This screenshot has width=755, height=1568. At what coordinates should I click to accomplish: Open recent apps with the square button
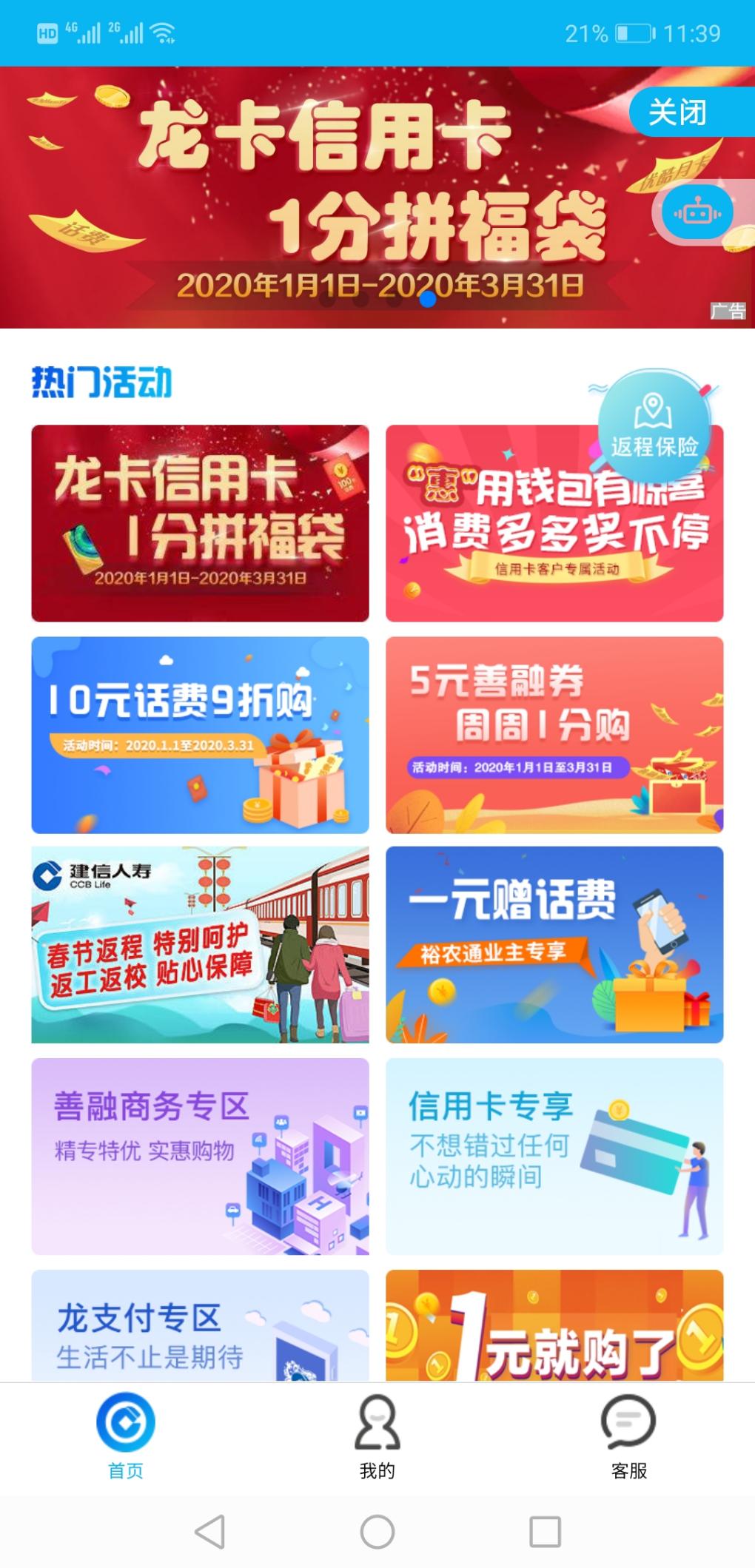[546, 1531]
